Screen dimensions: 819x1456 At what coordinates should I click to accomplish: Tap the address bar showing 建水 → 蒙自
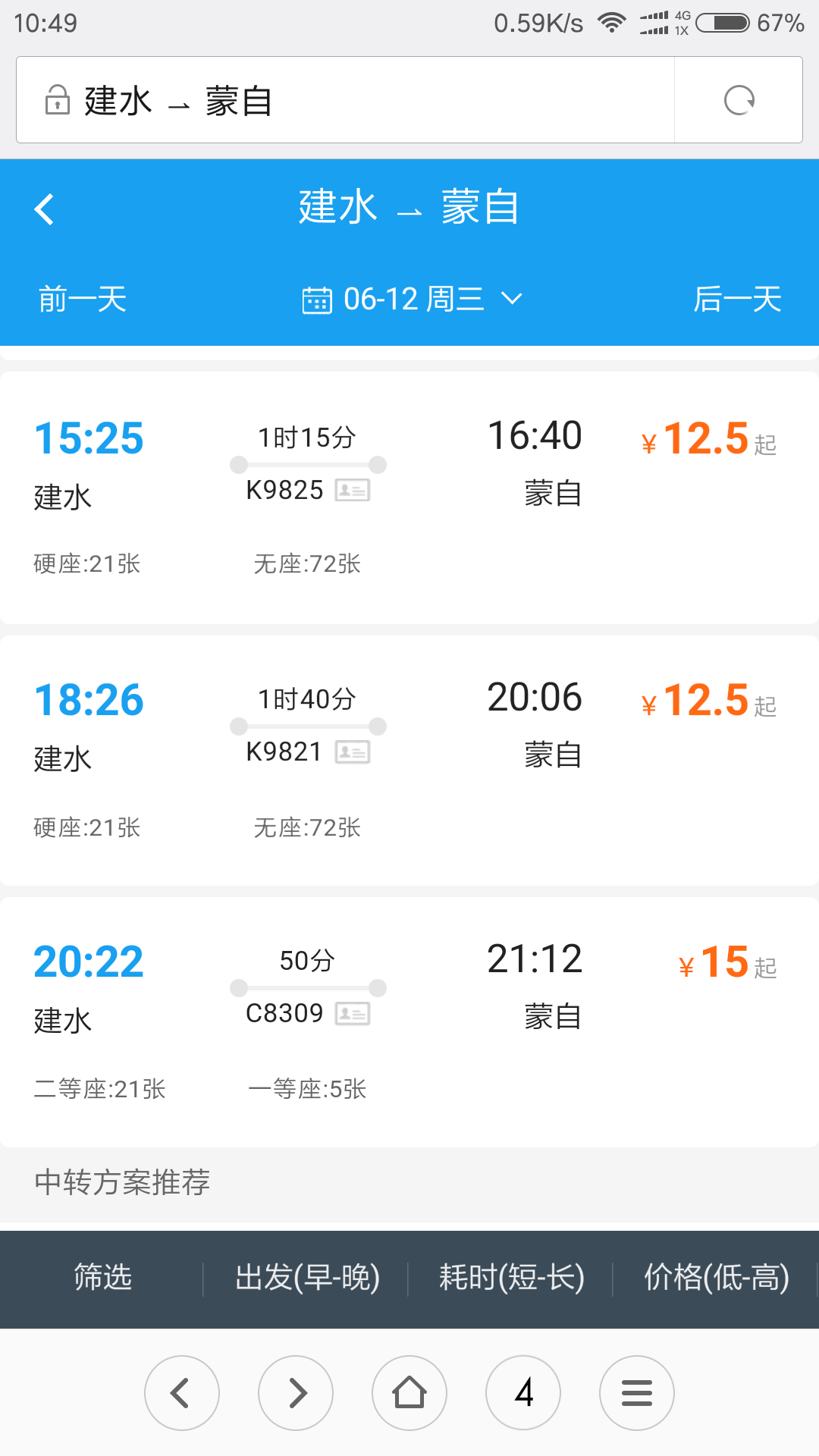345,100
